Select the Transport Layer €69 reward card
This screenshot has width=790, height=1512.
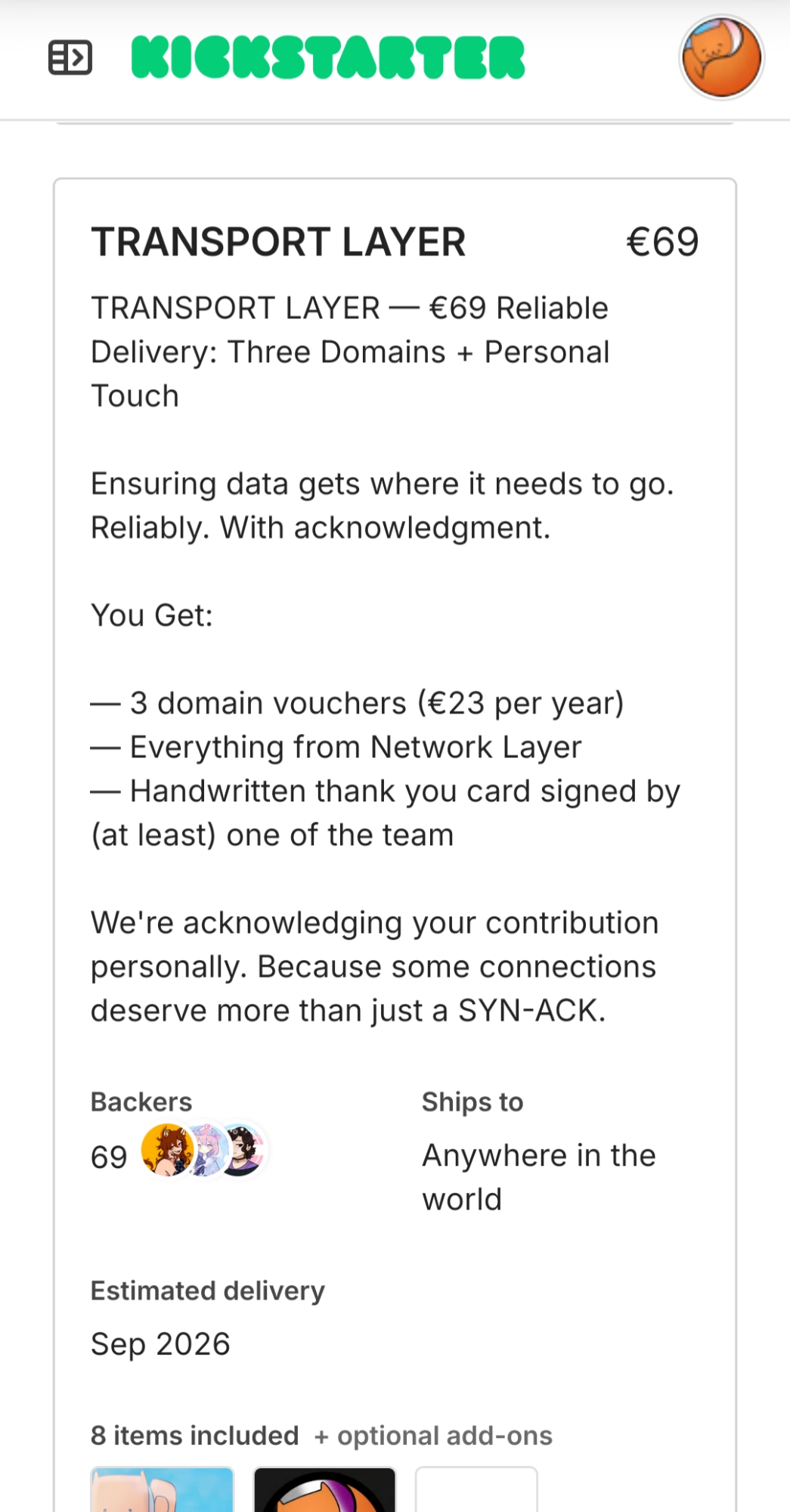pyautogui.click(x=395, y=242)
